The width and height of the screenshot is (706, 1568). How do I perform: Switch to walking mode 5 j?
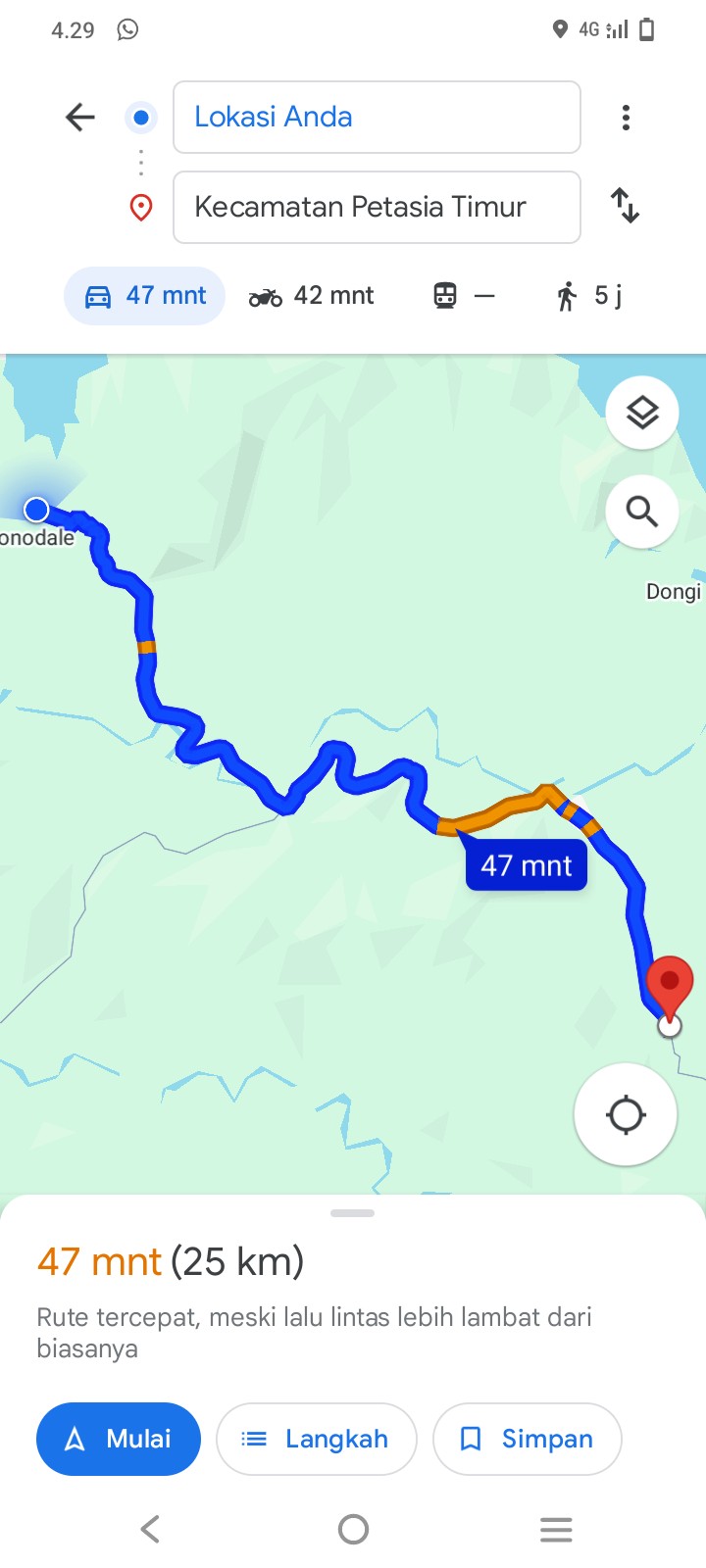588,295
